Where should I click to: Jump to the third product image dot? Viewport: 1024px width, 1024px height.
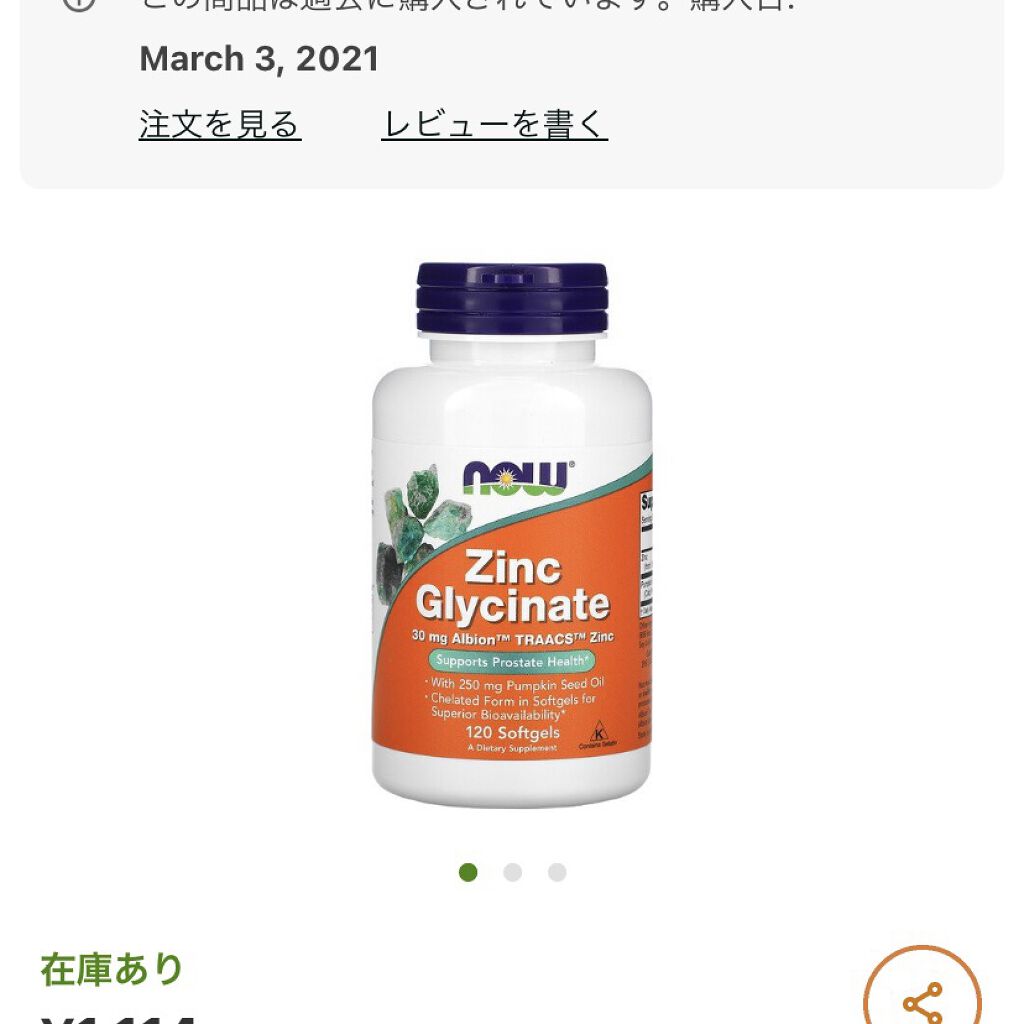[557, 873]
